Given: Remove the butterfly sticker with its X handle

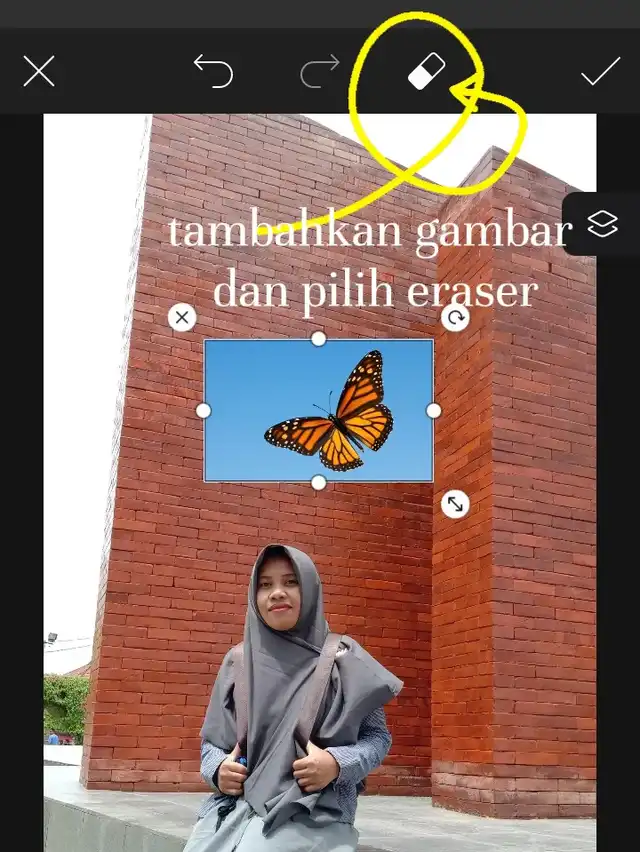Looking at the screenshot, I should pyautogui.click(x=181, y=318).
